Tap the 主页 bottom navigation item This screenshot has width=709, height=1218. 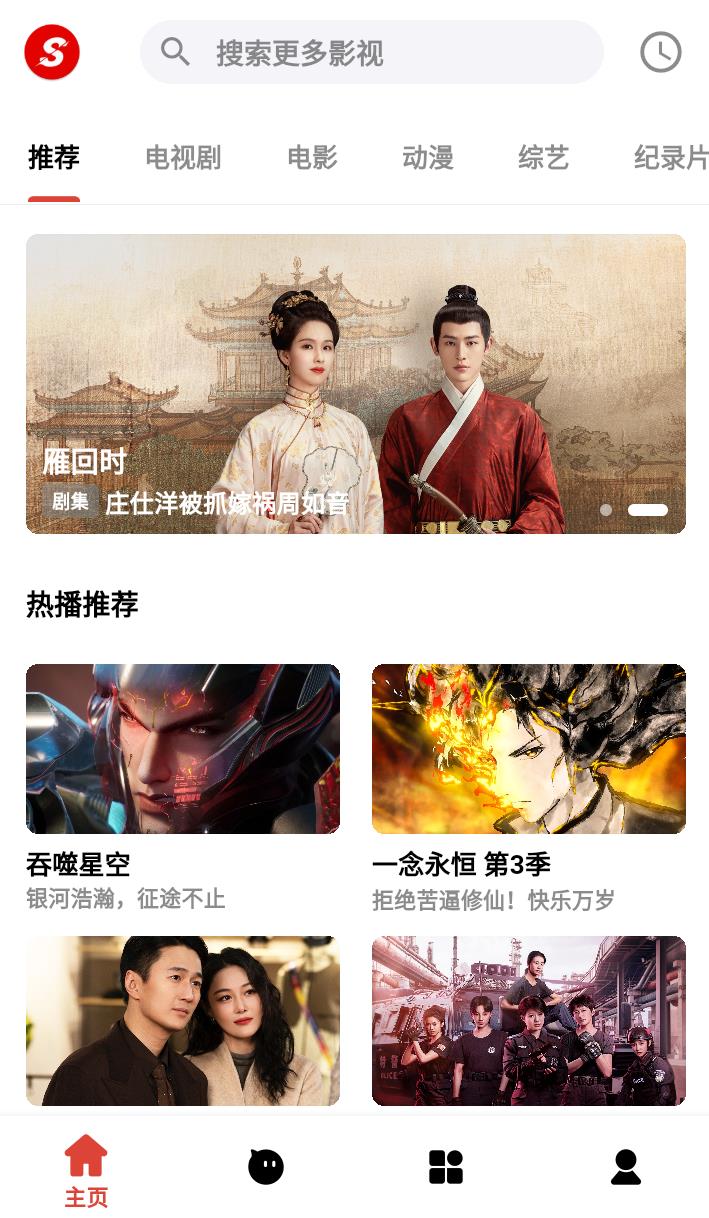(x=86, y=1170)
